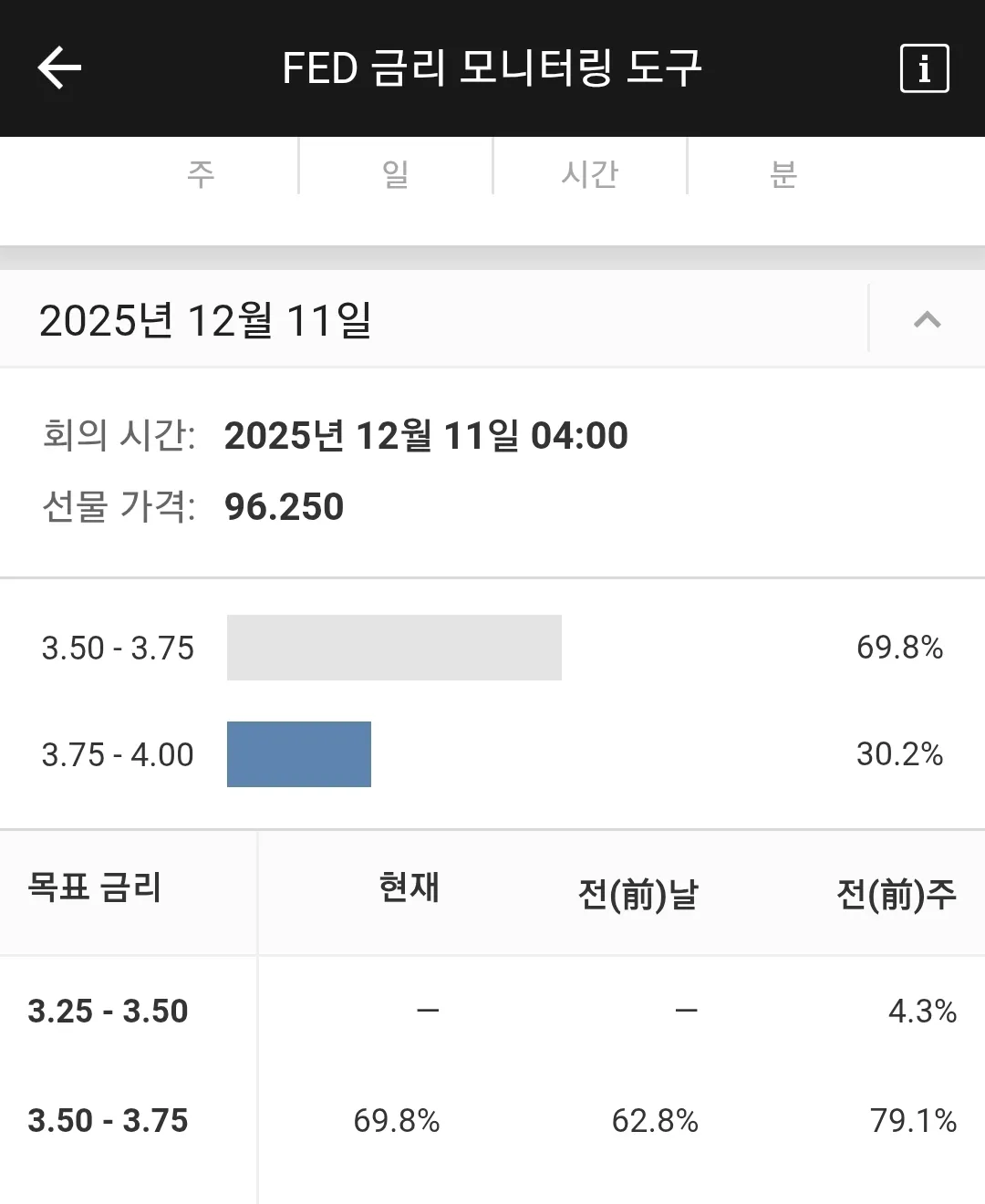
Task: Select the 시간 tab
Action: 590,172
